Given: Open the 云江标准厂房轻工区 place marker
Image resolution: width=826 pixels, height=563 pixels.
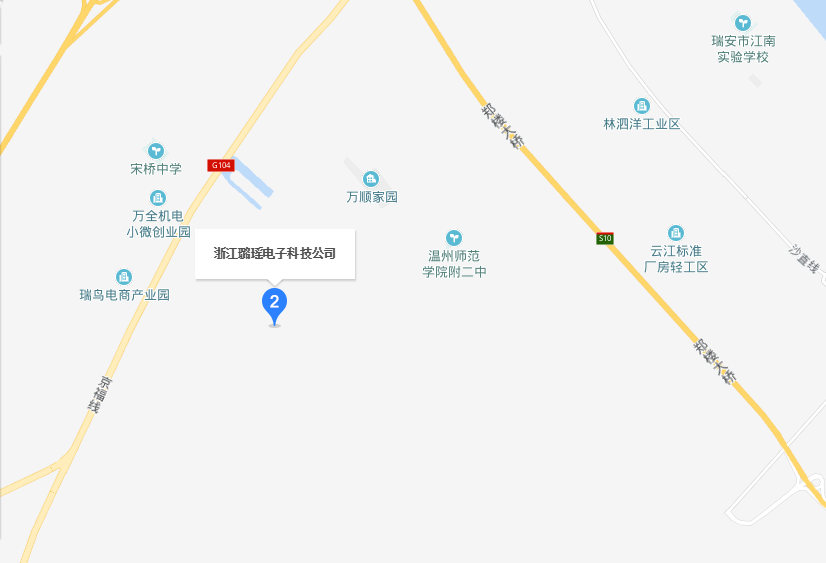Looking at the screenshot, I should [x=677, y=234].
